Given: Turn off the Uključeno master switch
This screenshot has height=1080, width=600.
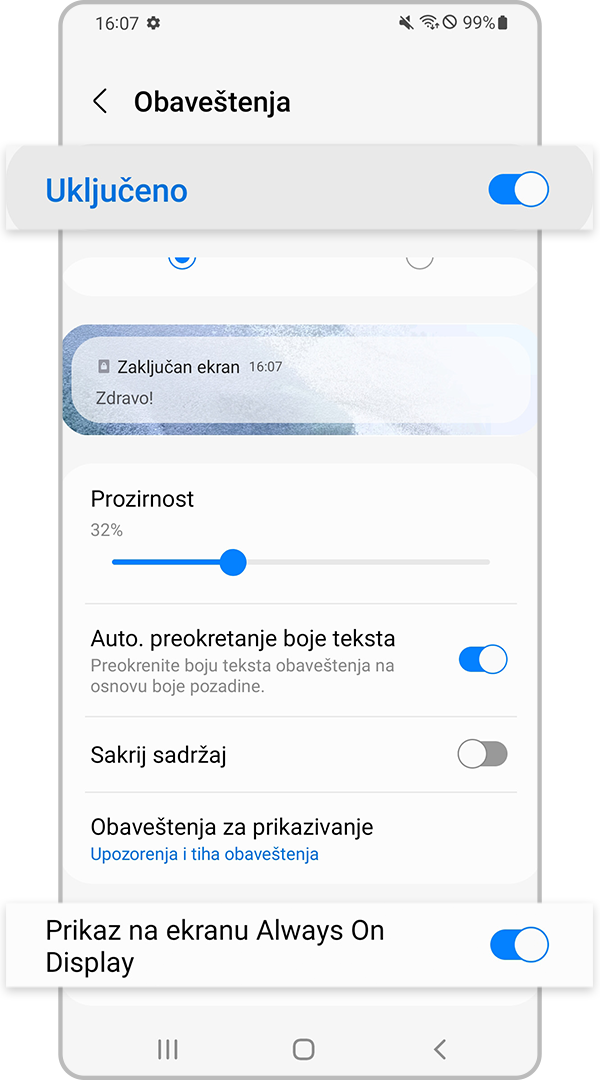Looking at the screenshot, I should pyautogui.click(x=518, y=190).
